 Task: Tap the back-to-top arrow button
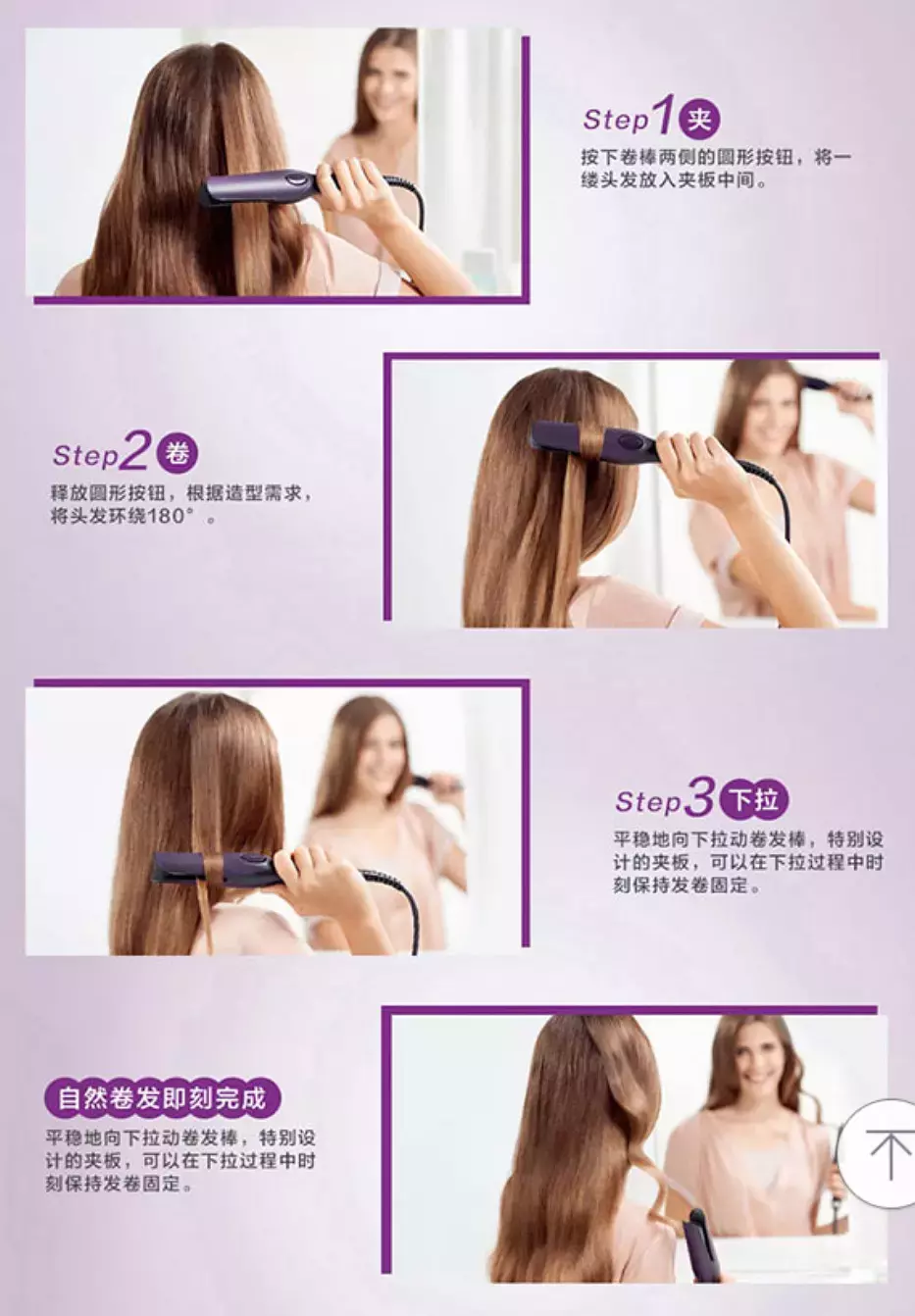pos(883,1153)
